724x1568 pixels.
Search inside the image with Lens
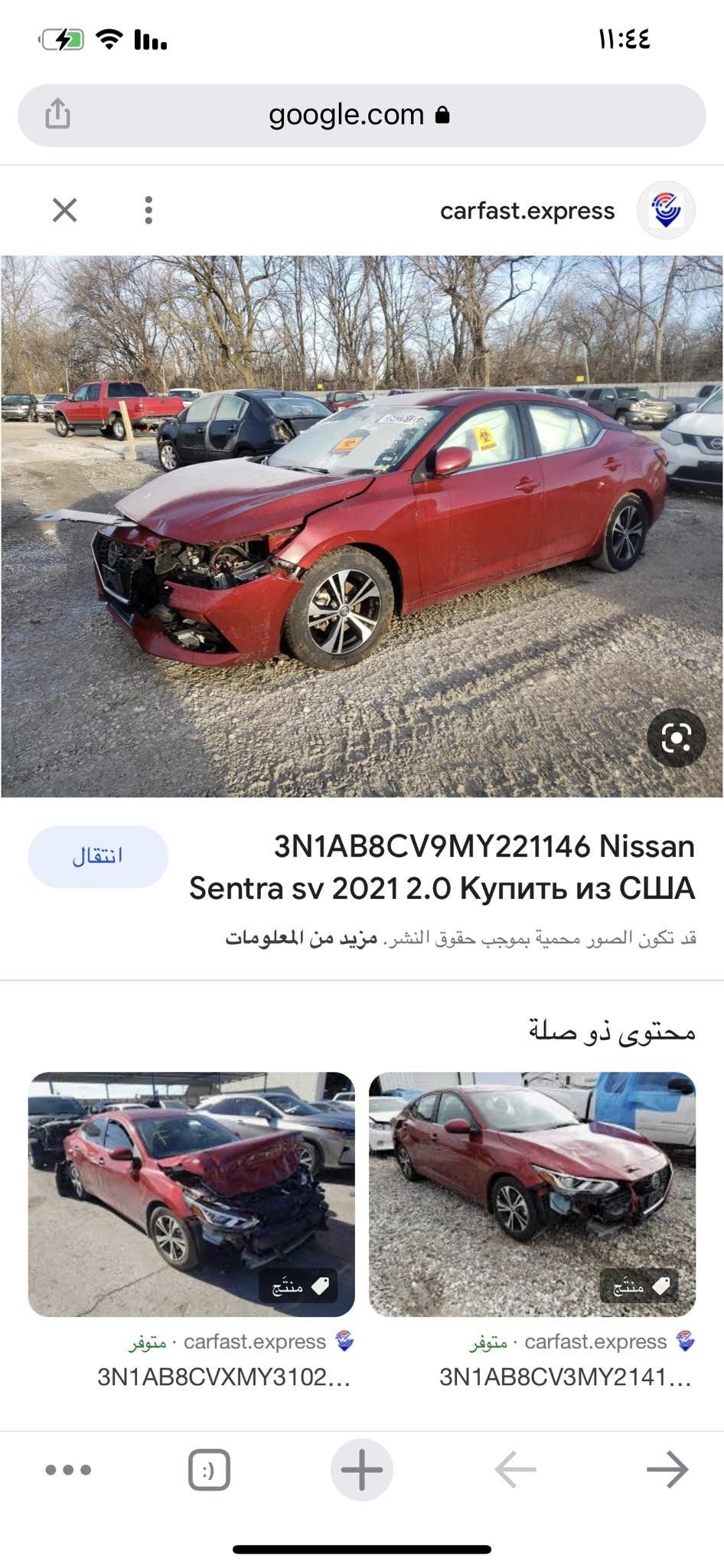pos(676,738)
